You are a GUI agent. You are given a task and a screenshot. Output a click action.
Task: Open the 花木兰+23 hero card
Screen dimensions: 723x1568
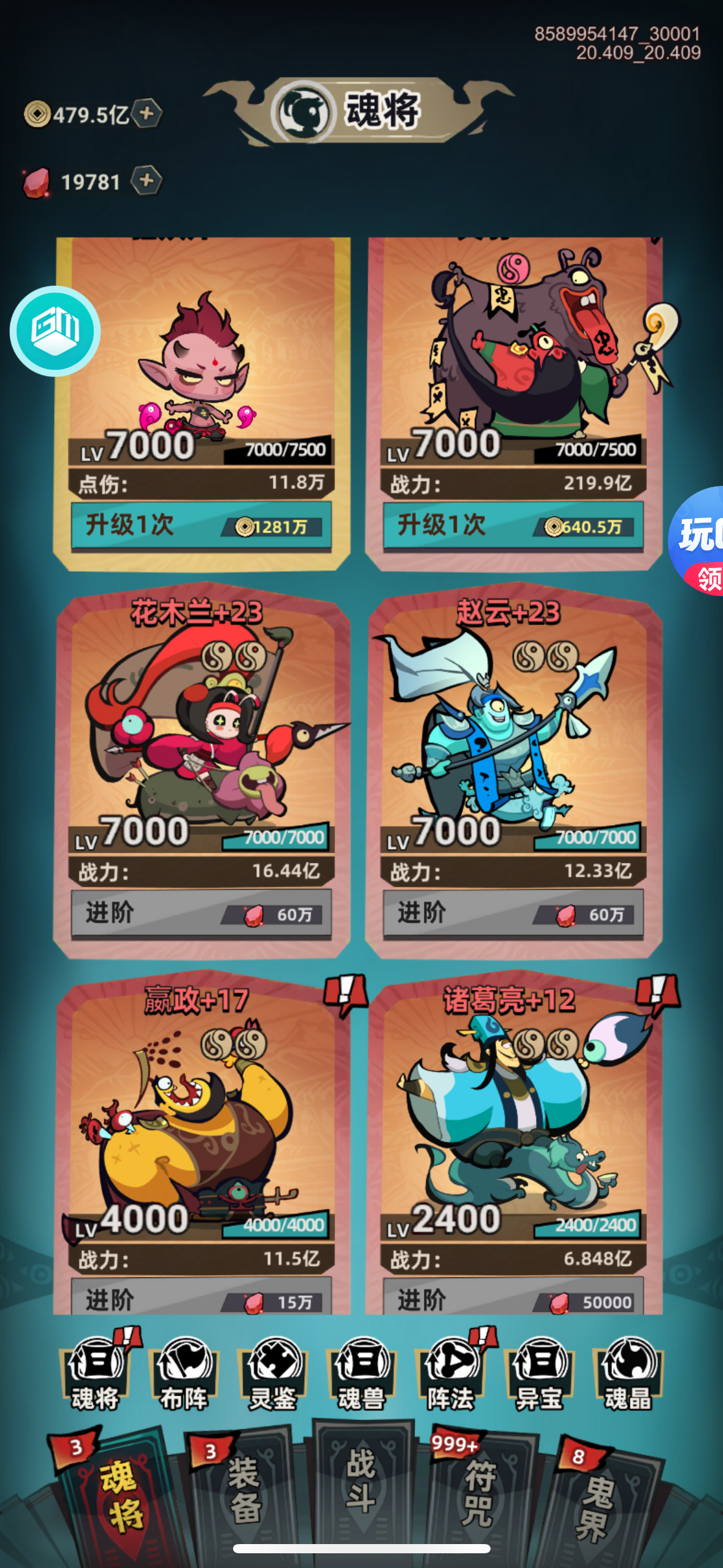(201, 724)
